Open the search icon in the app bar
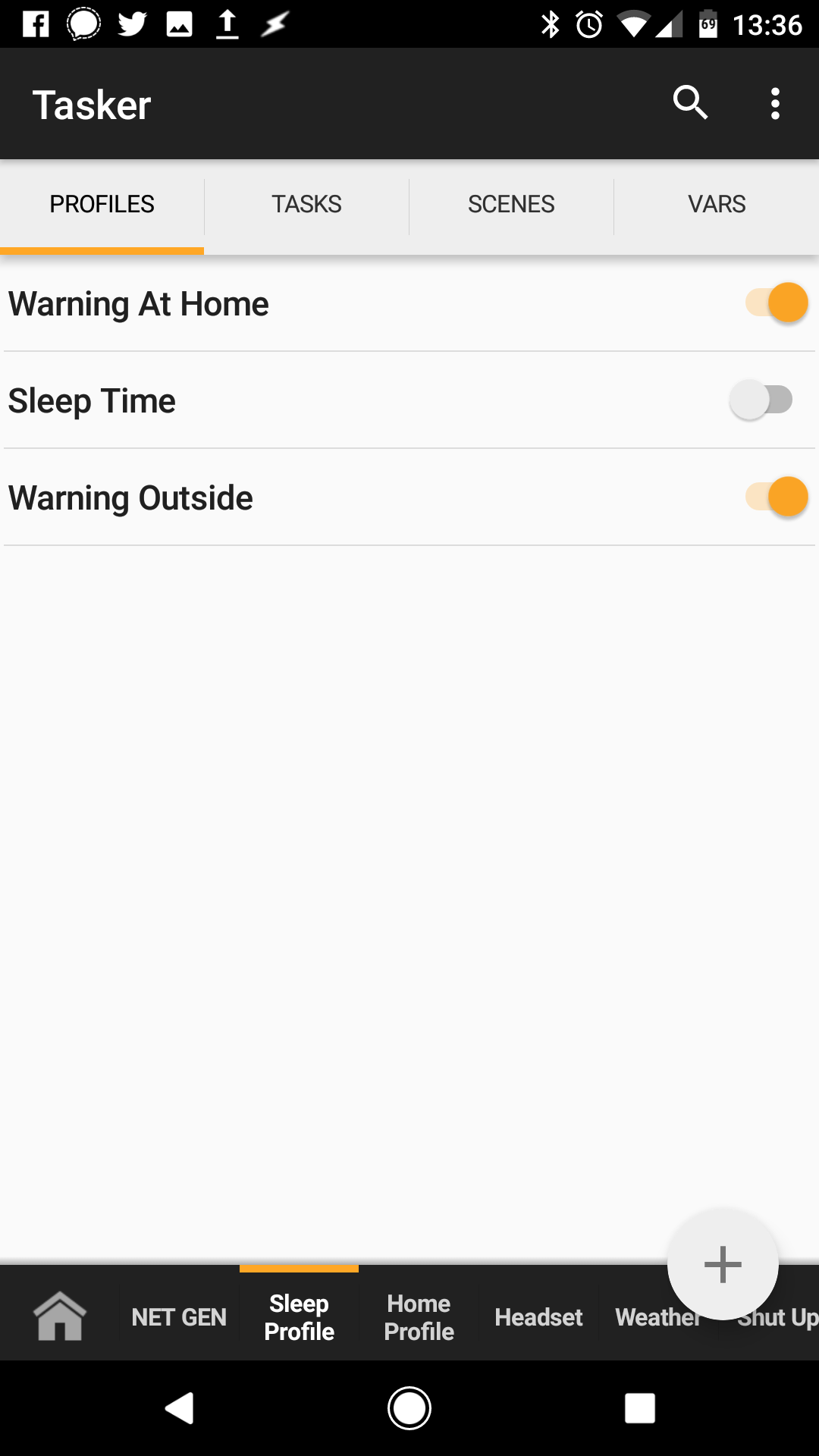 tap(690, 103)
